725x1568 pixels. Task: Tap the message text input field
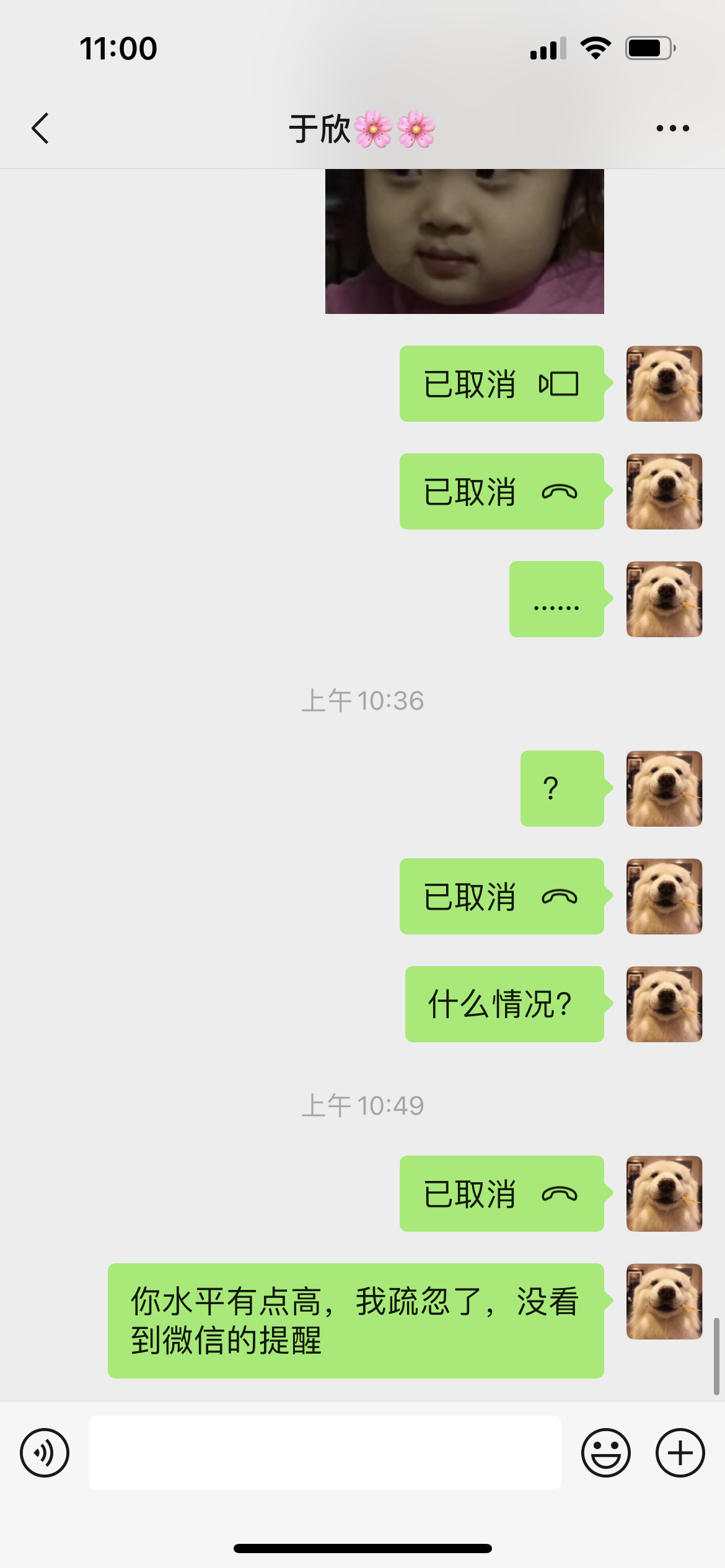click(x=325, y=1453)
